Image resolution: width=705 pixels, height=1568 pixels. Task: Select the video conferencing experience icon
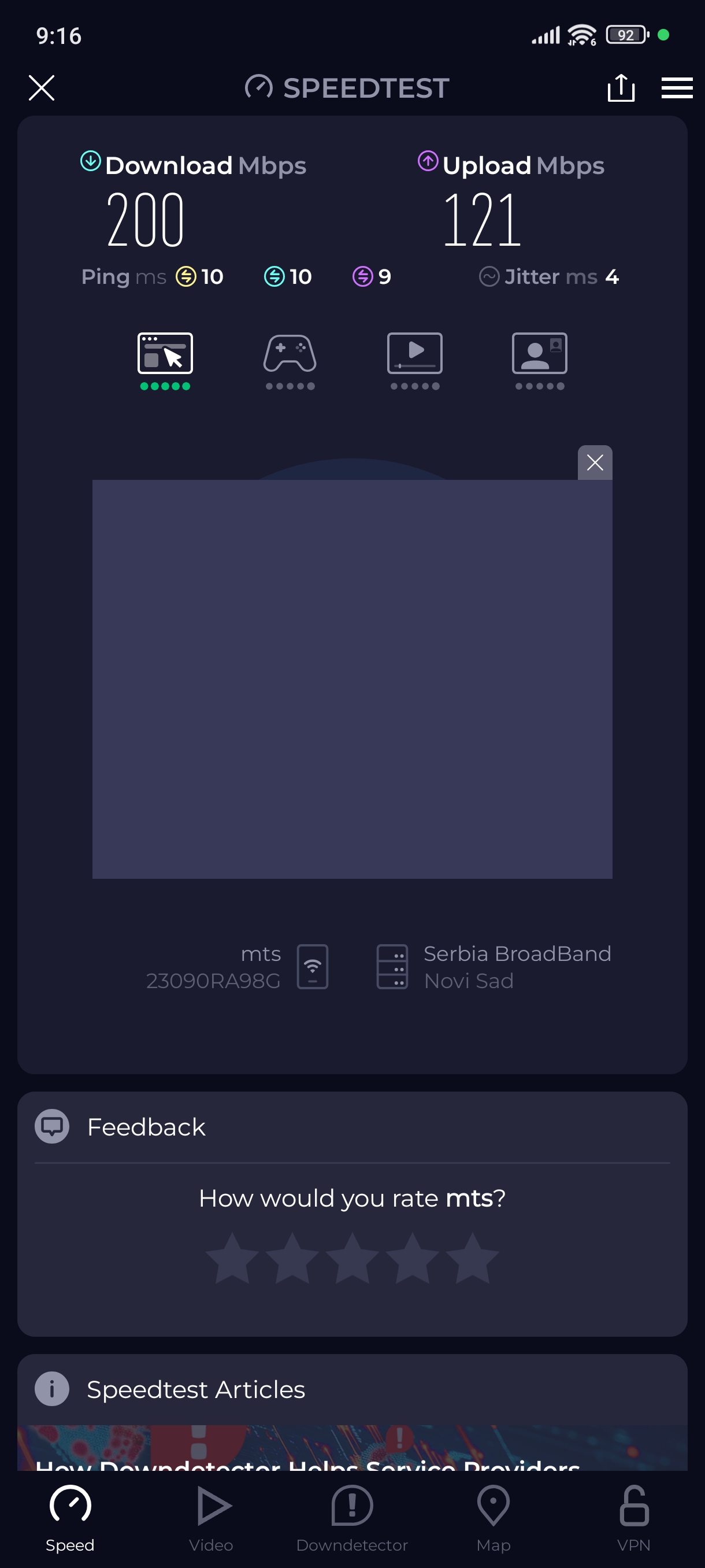click(540, 354)
